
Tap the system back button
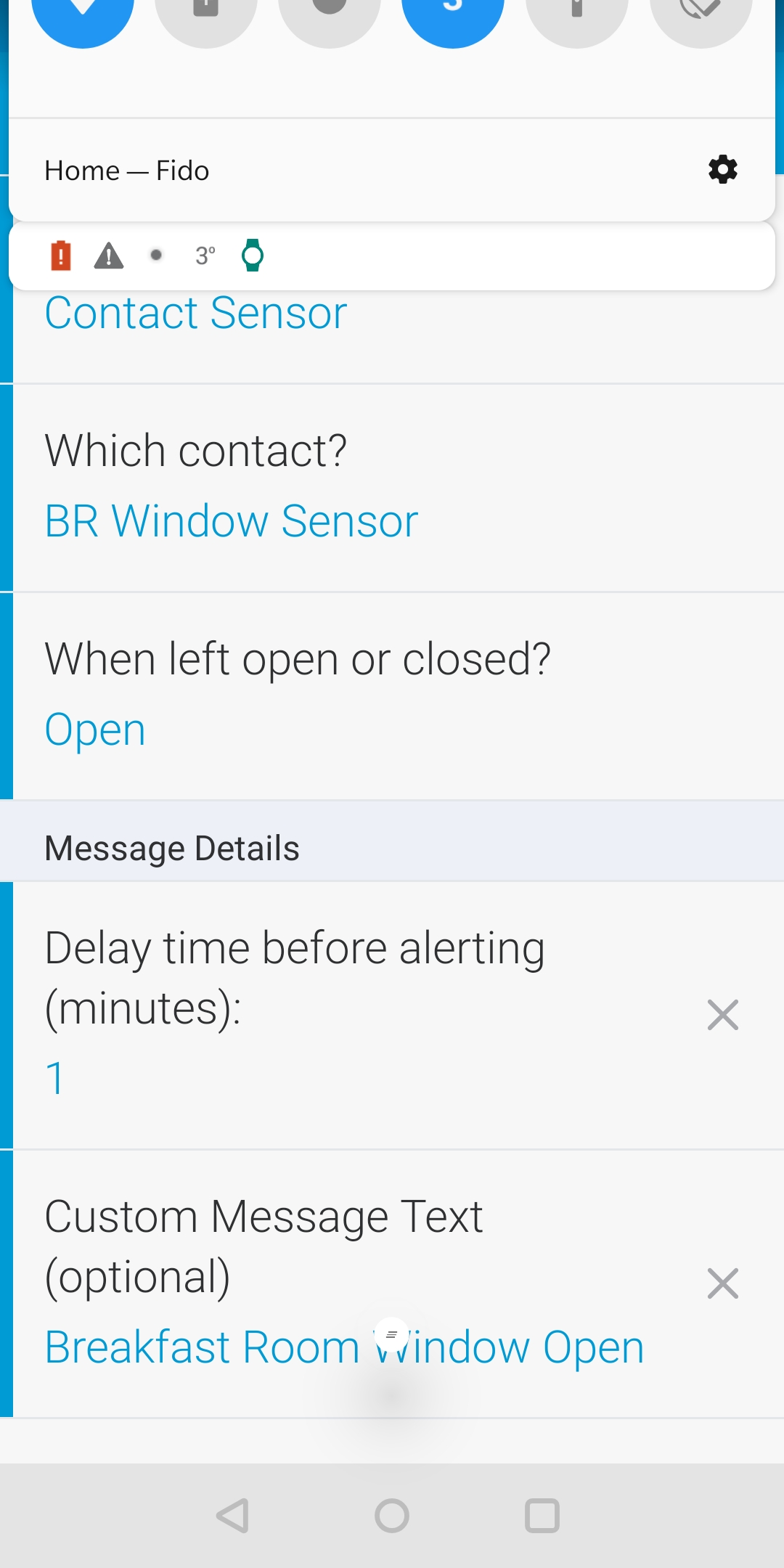[x=233, y=1516]
